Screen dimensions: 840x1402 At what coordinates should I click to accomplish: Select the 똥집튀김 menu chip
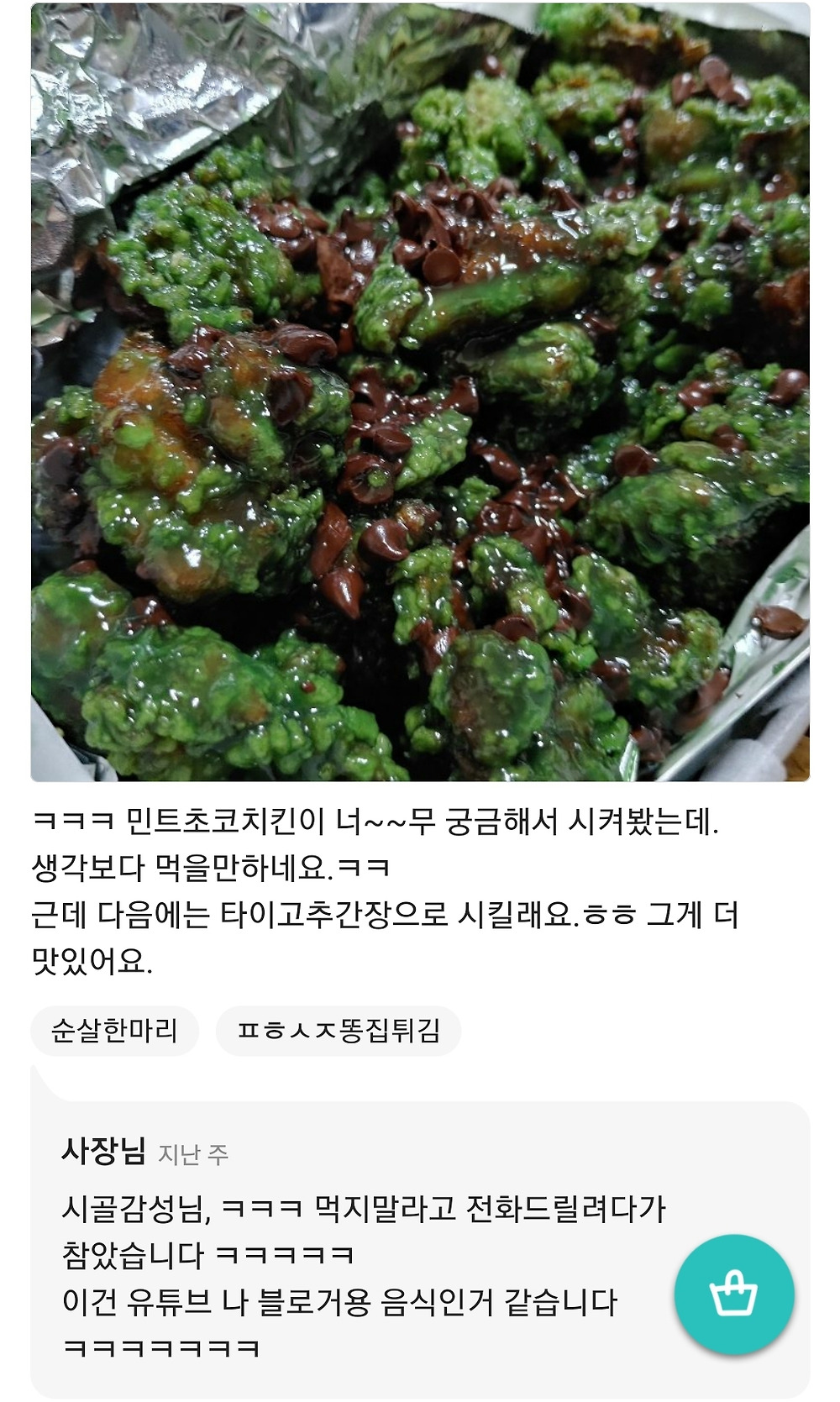[339, 1030]
